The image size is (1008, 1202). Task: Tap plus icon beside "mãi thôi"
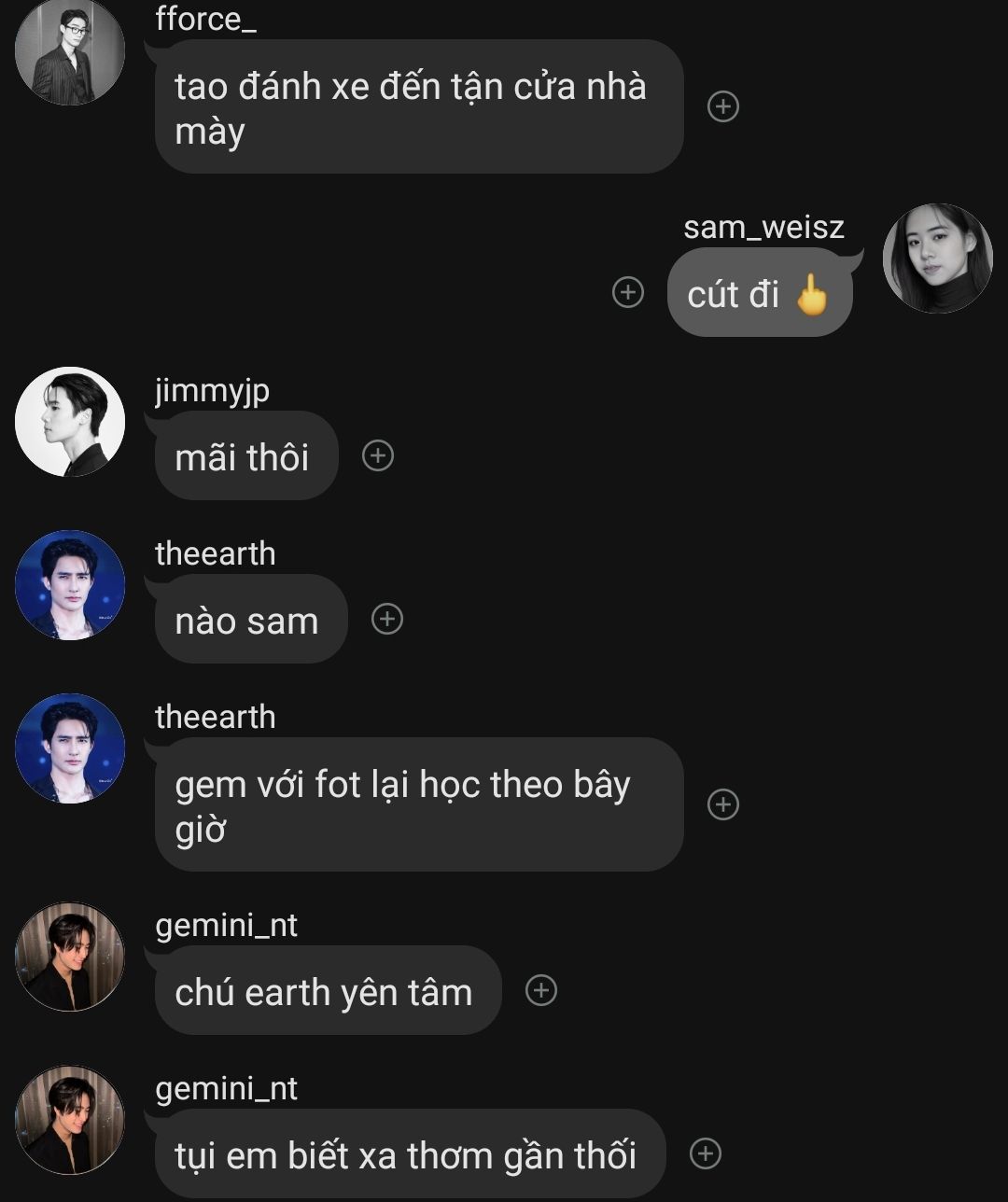[x=378, y=455]
